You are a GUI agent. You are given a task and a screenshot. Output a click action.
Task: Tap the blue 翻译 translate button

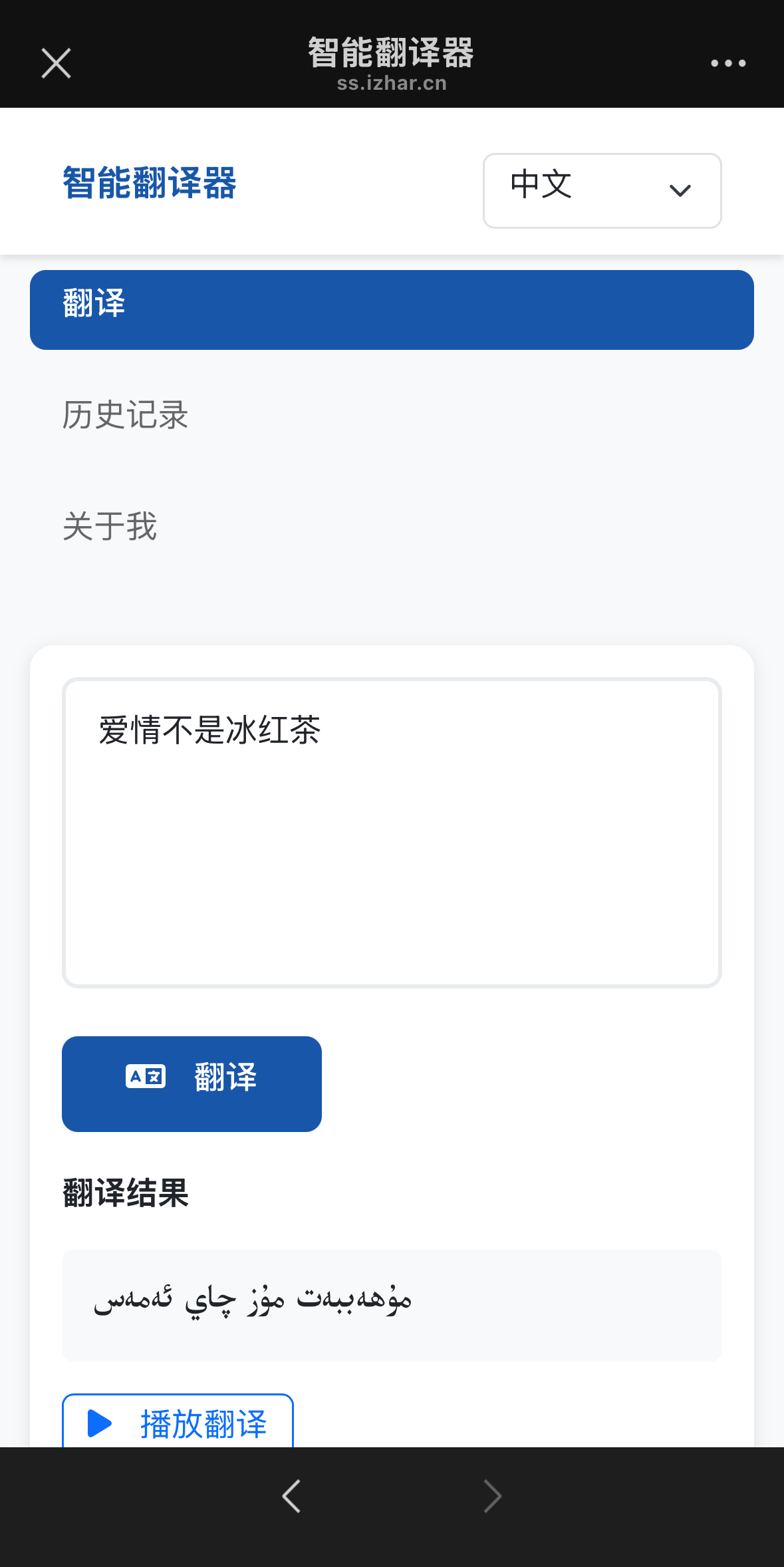click(x=192, y=1083)
